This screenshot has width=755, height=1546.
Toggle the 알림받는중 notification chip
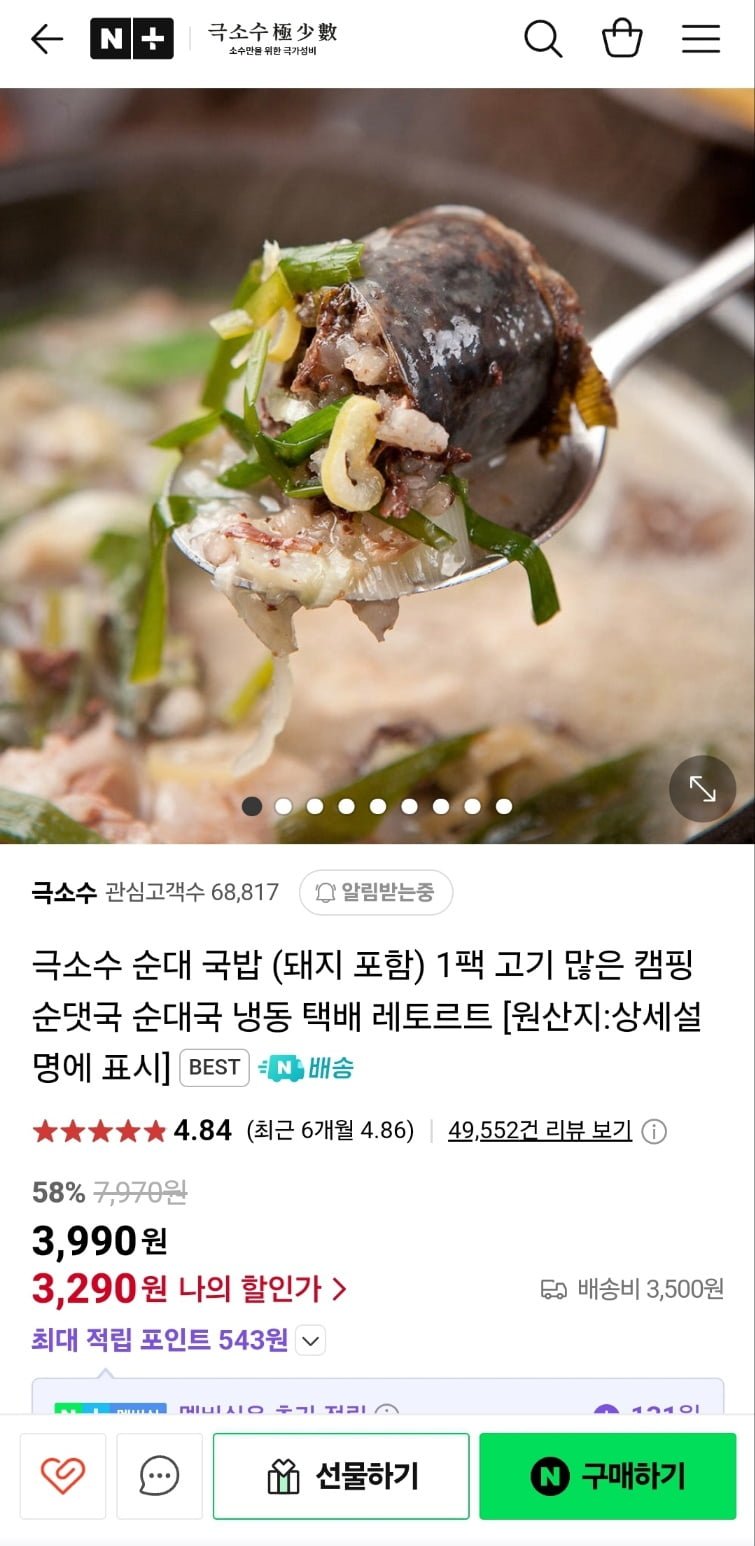[376, 892]
